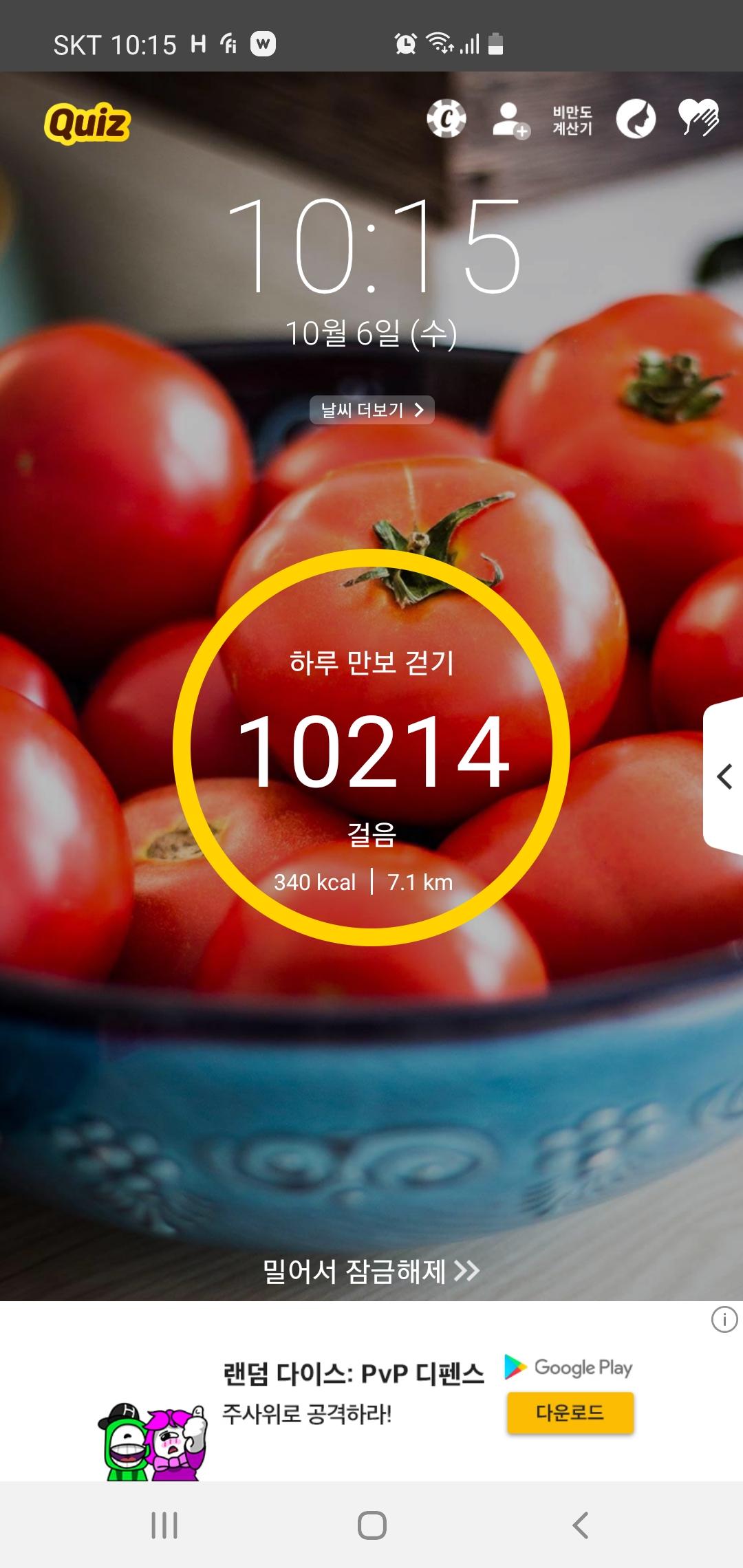Open the yellow step counter circle
This screenshot has width=743, height=1568.
pyautogui.click(x=371, y=748)
